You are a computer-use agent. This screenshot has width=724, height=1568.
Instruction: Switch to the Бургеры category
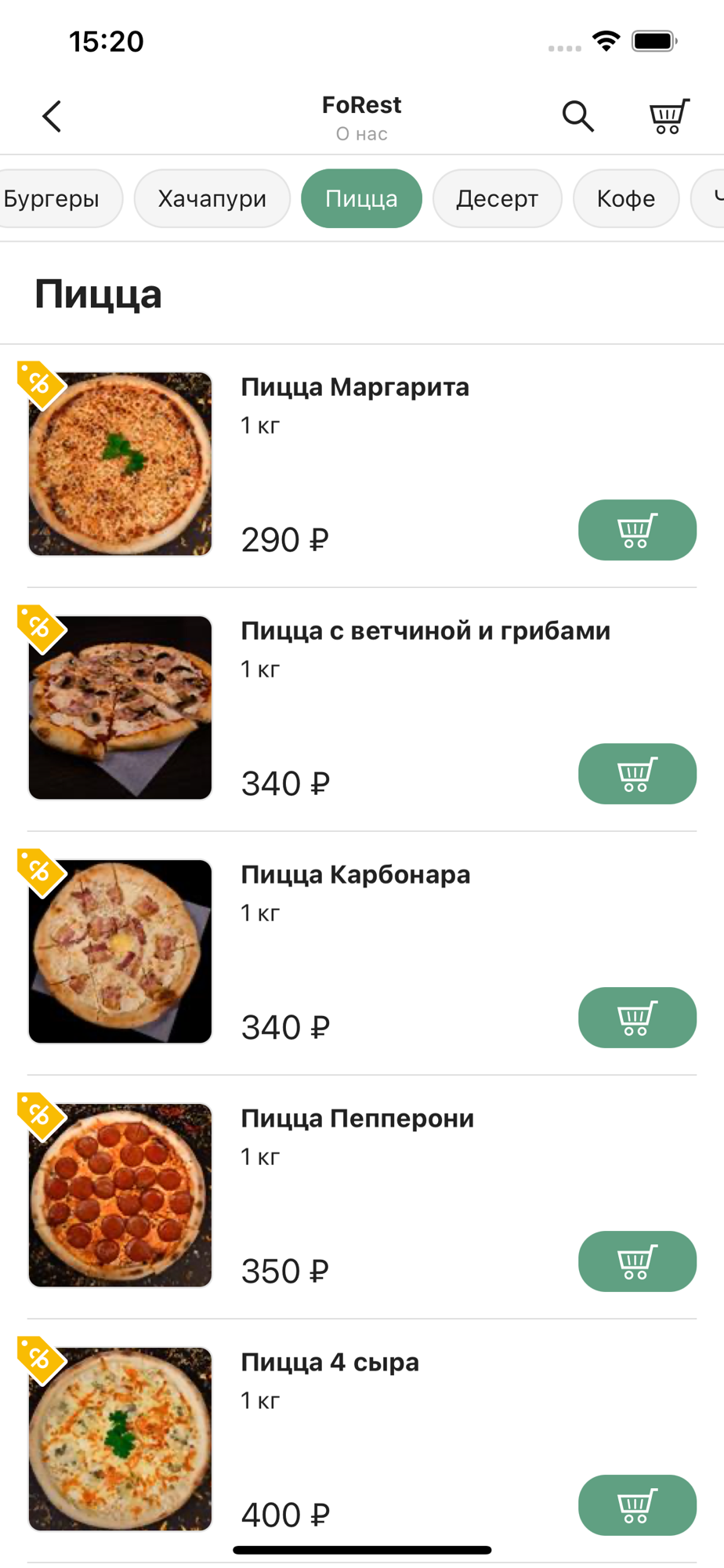coord(53,198)
